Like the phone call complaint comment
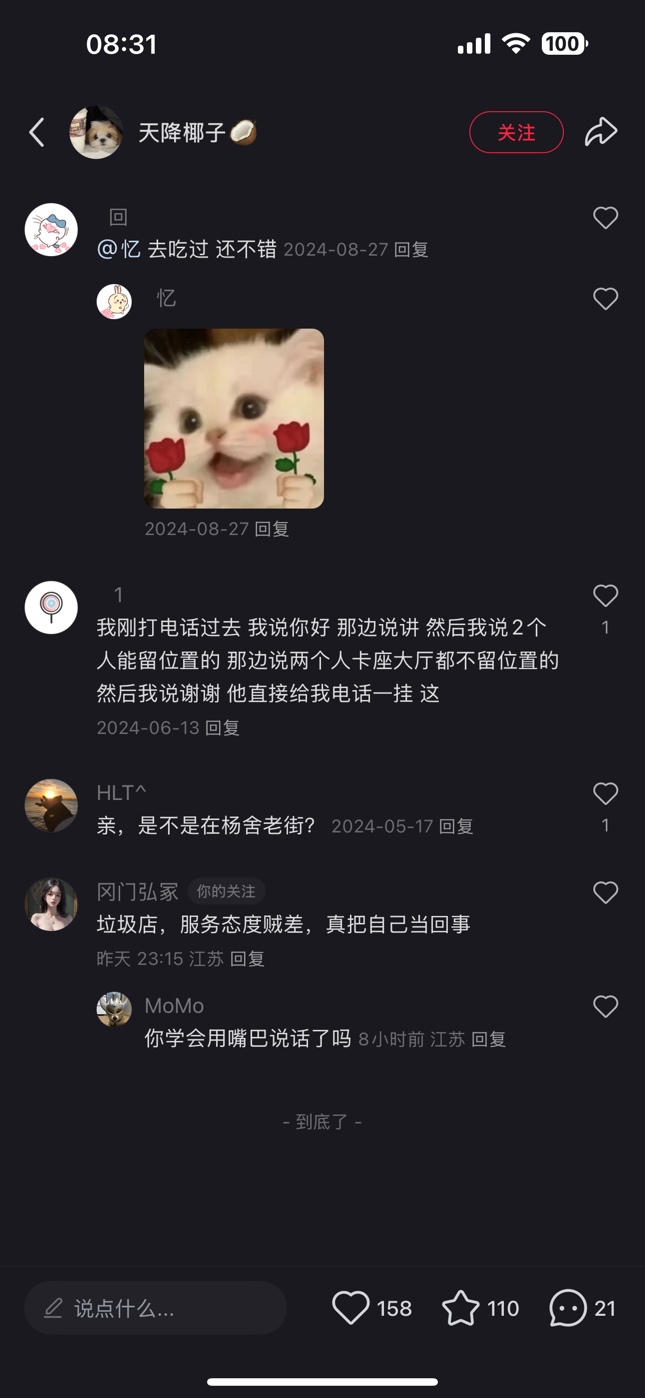The height and width of the screenshot is (1398, 645). [605, 596]
